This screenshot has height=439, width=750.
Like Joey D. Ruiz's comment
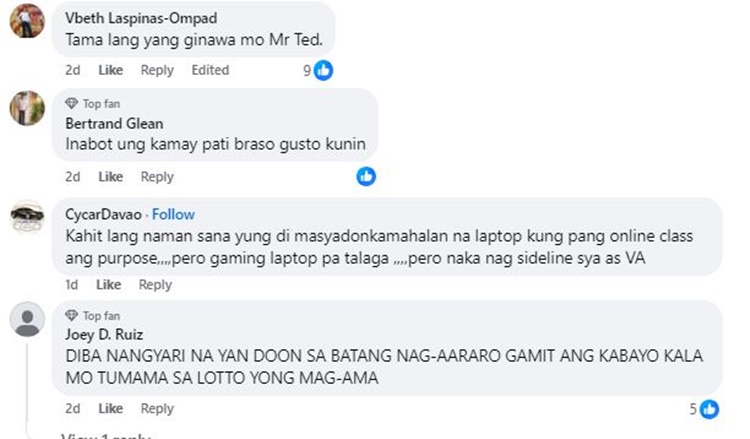coord(110,409)
